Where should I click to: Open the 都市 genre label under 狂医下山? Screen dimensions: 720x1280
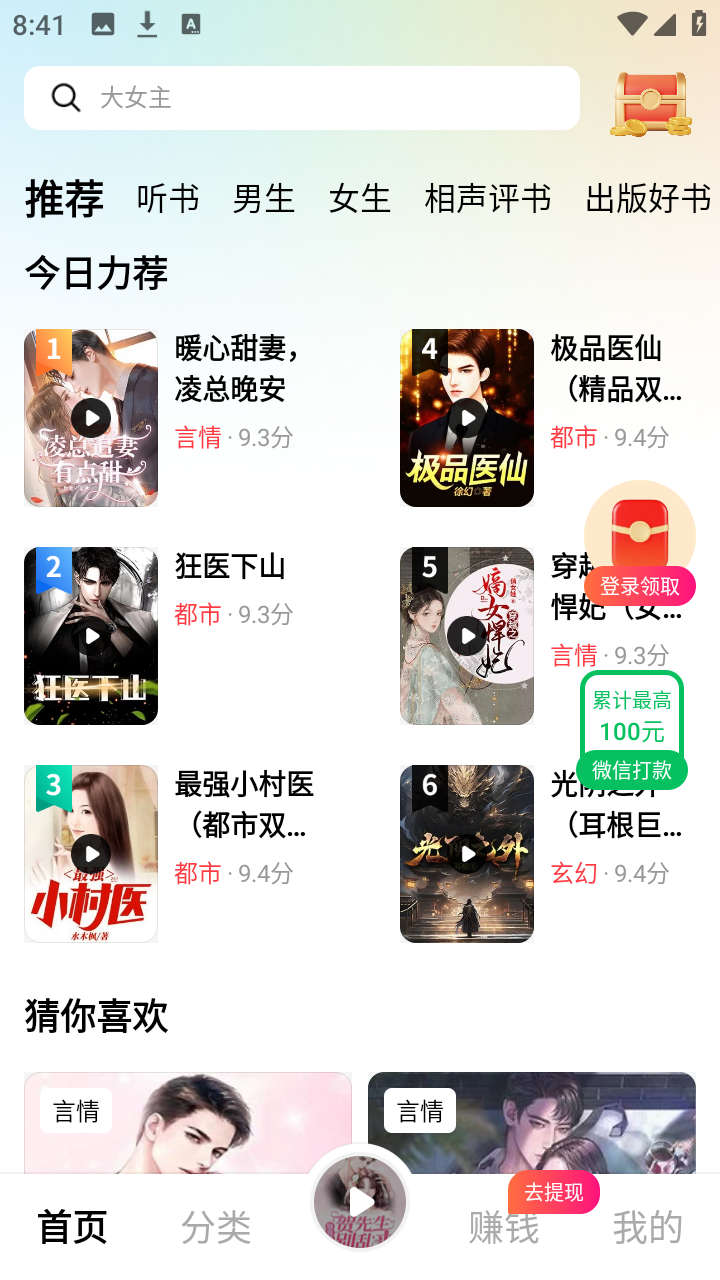coord(199,615)
